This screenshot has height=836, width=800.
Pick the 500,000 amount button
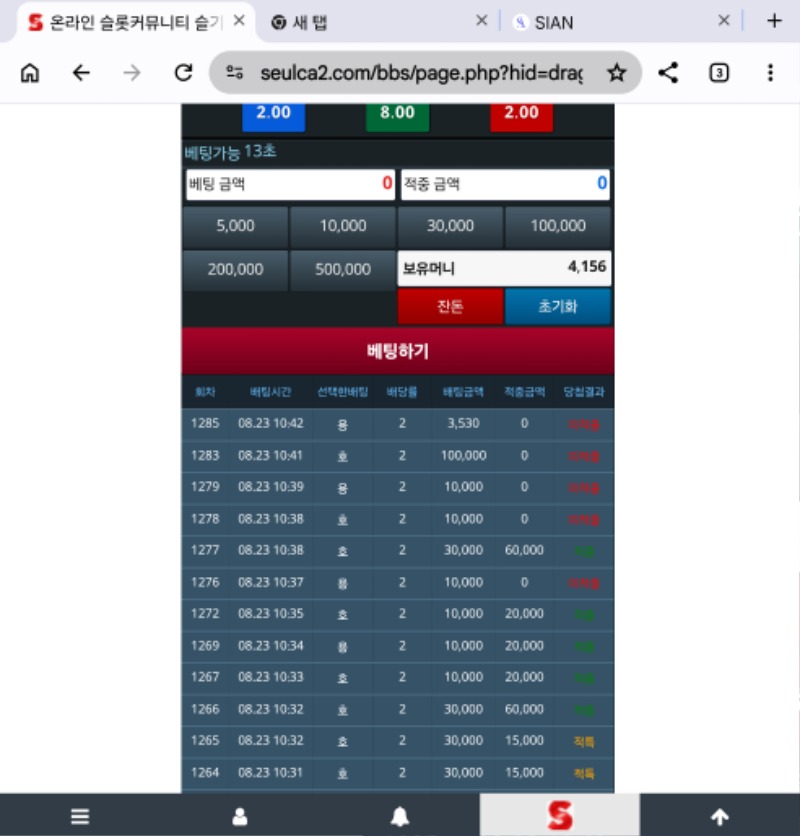pos(343,270)
